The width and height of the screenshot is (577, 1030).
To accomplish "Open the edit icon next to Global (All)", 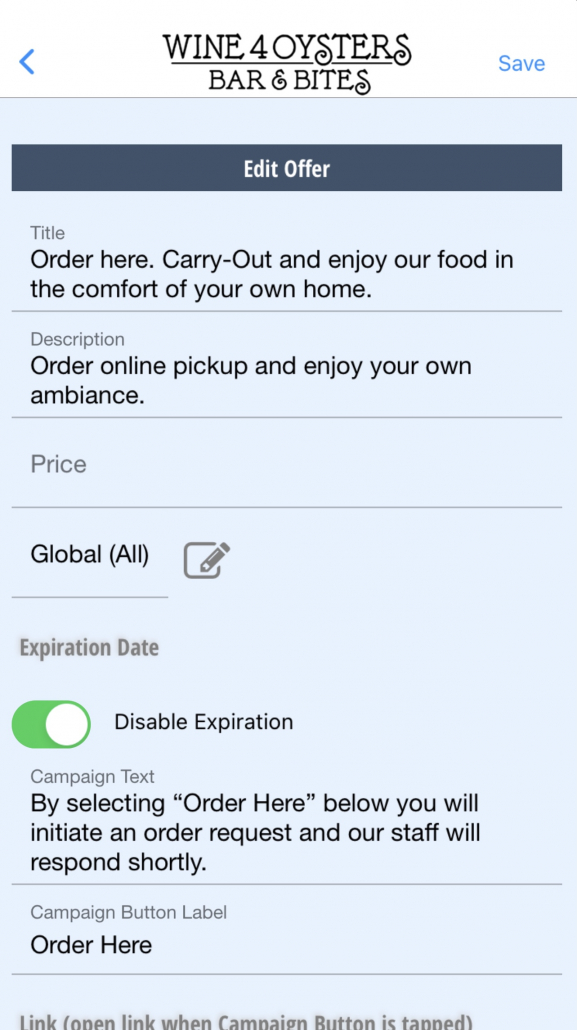I will [x=207, y=560].
